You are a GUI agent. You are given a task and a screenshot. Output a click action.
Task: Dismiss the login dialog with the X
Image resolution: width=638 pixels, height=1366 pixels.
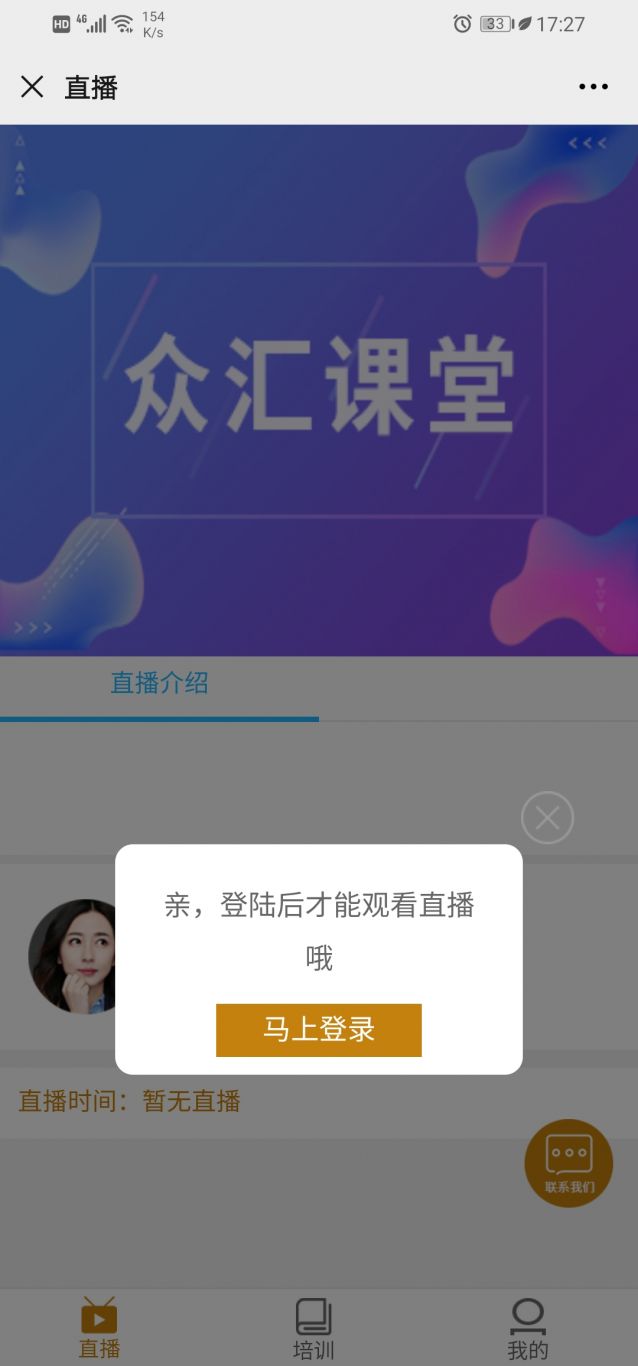(547, 818)
